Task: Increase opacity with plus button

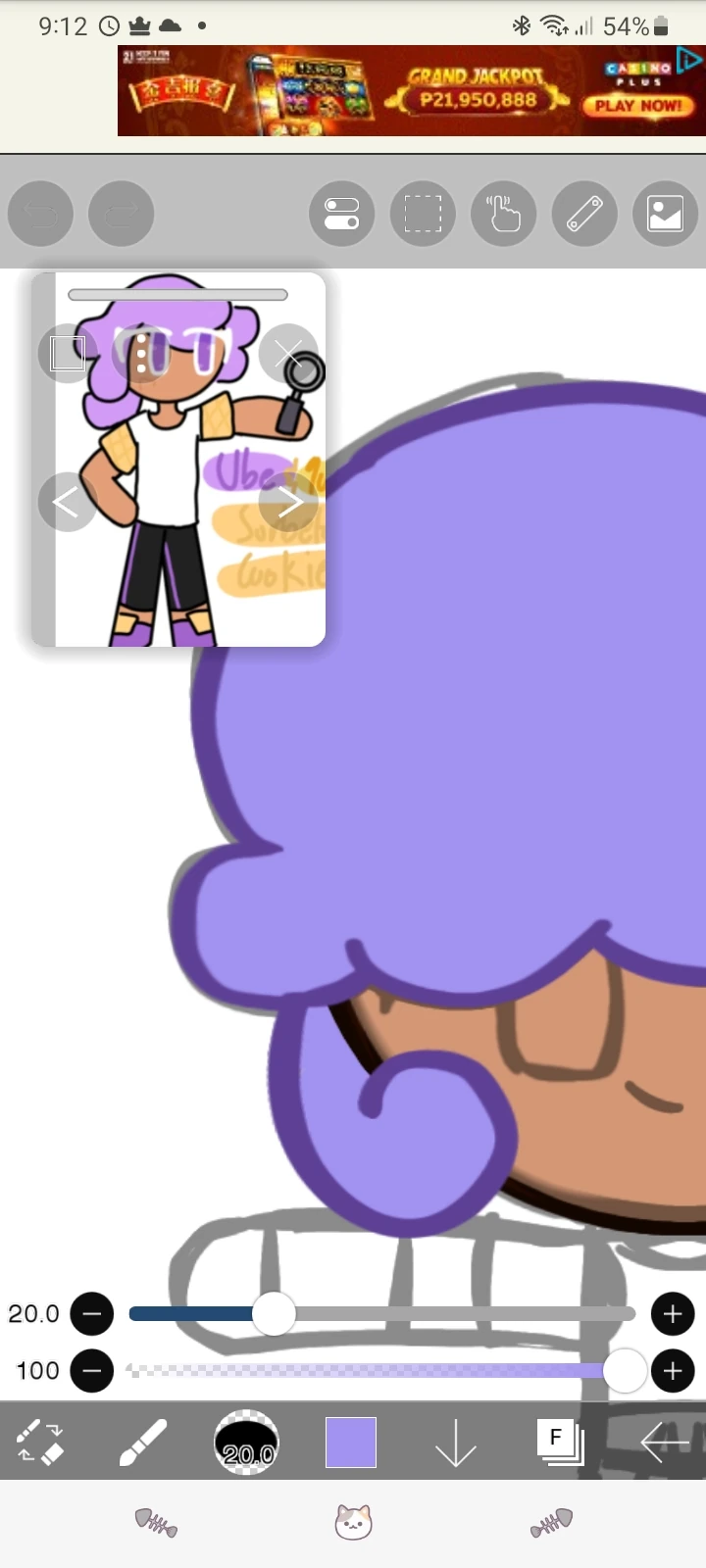Action: [x=673, y=1371]
